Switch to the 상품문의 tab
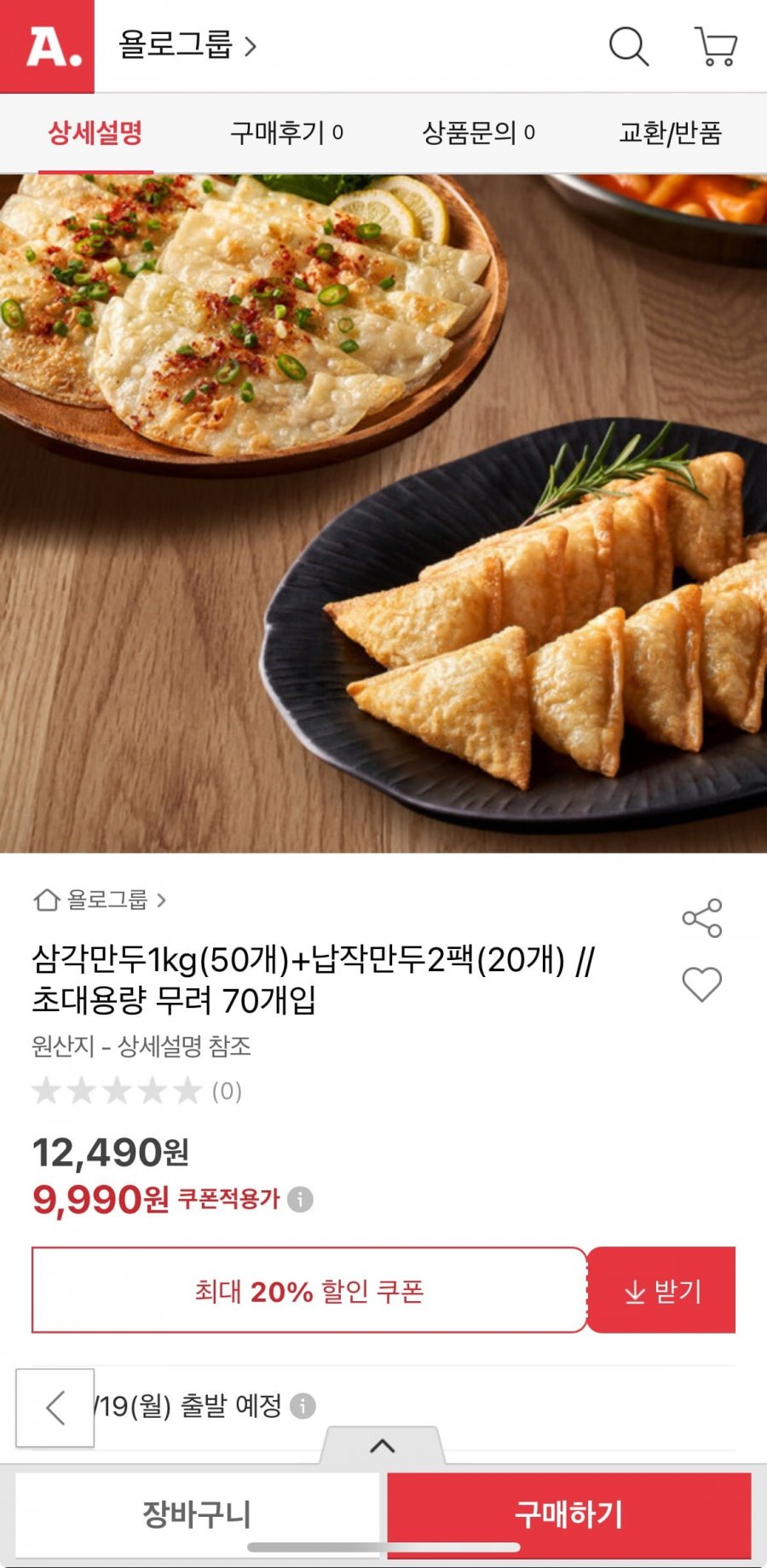The image size is (767, 1568). pyautogui.click(x=478, y=133)
